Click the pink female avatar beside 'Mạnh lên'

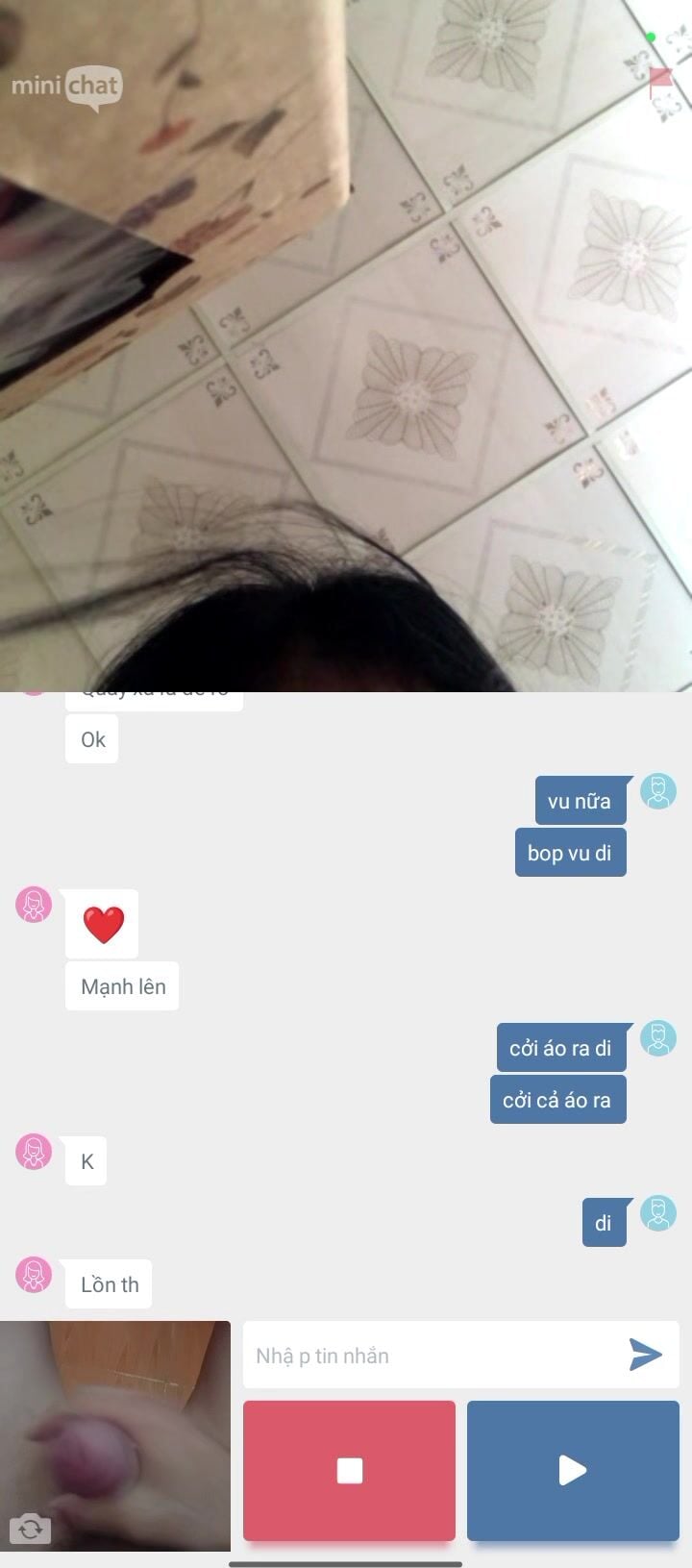pyautogui.click(x=34, y=906)
